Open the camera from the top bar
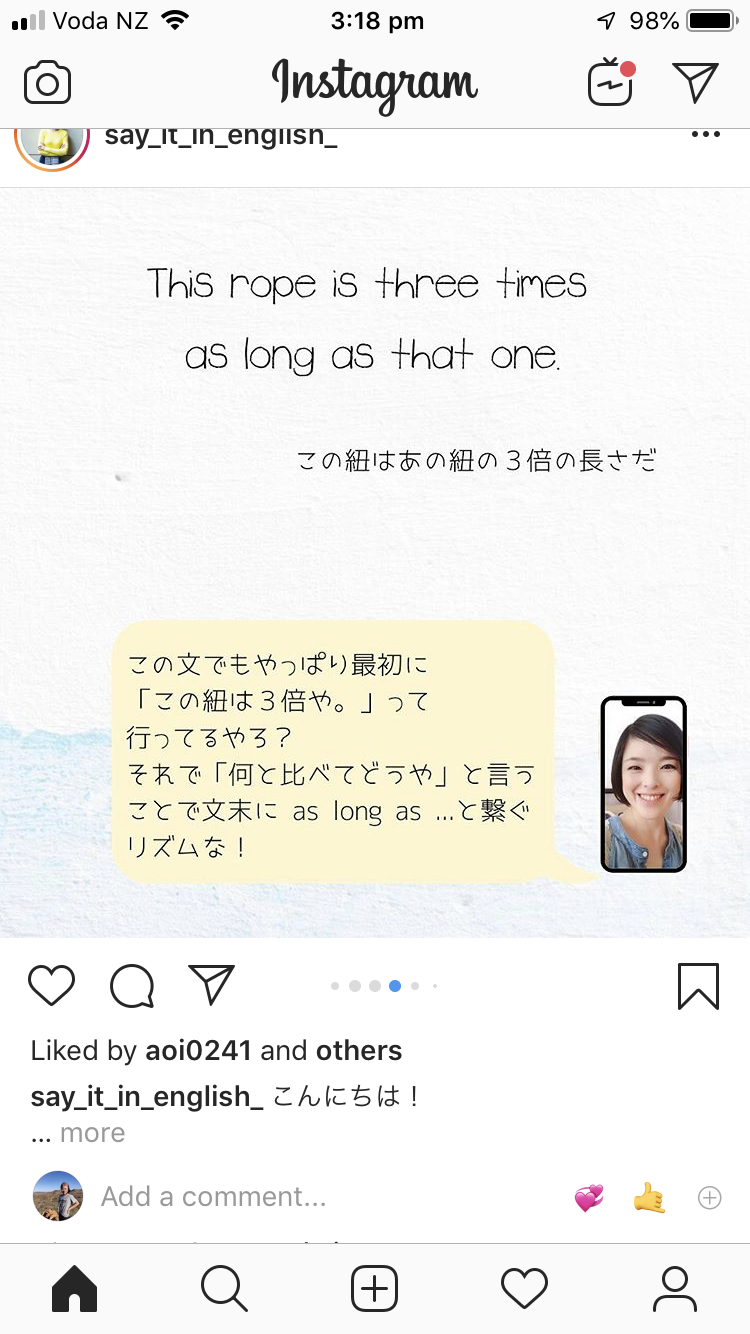 pyautogui.click(x=48, y=83)
